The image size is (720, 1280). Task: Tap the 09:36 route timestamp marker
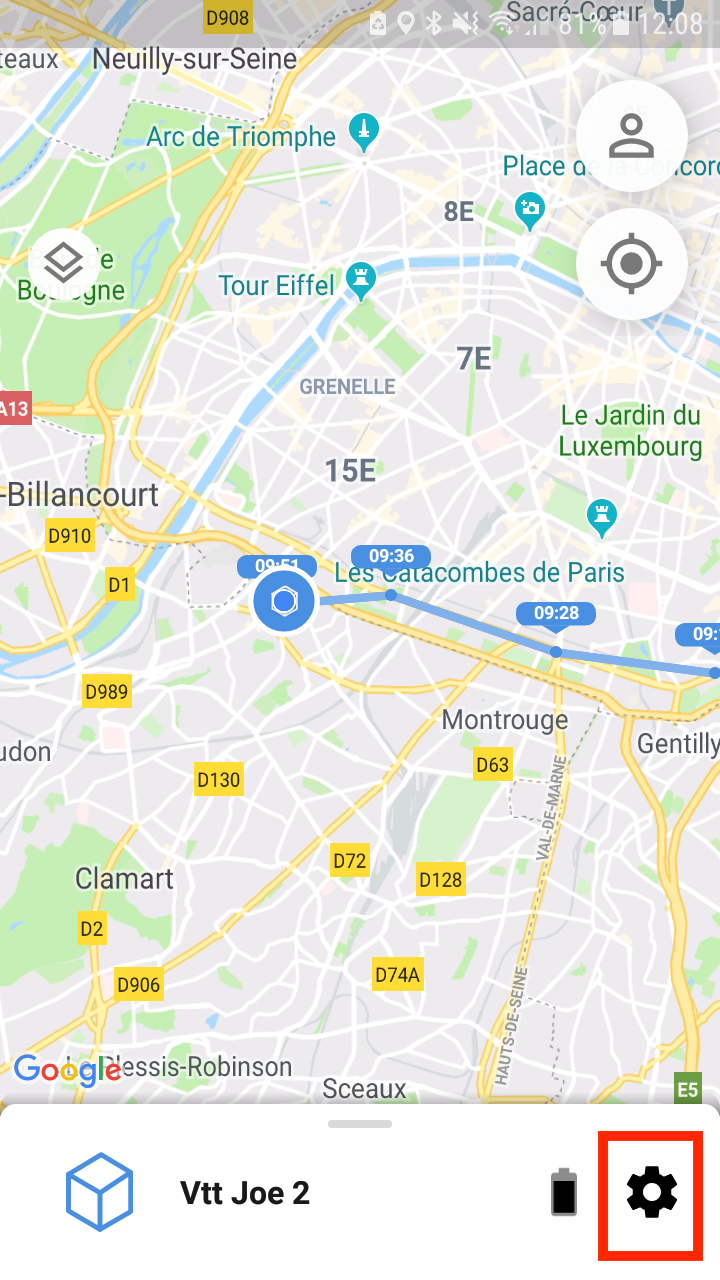pyautogui.click(x=391, y=557)
